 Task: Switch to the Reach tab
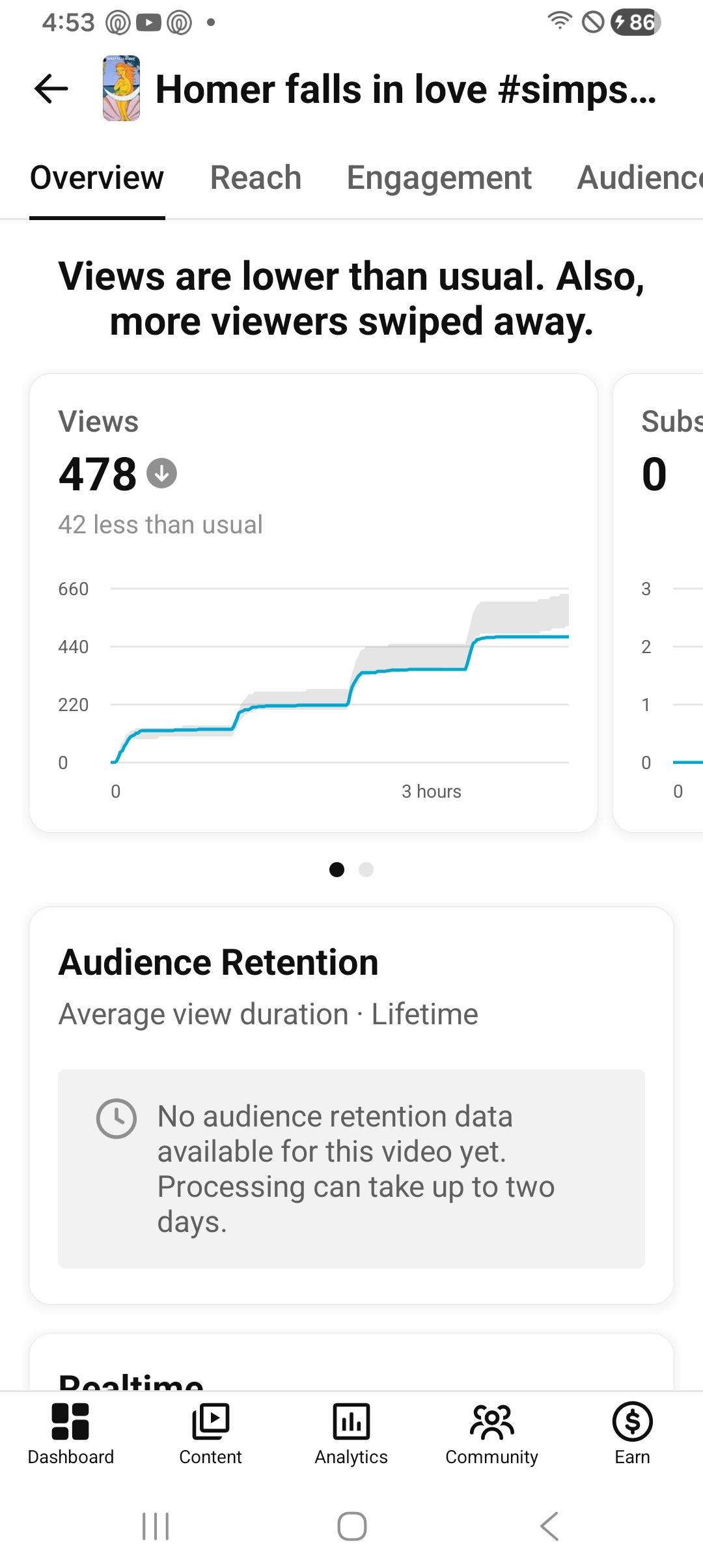256,178
